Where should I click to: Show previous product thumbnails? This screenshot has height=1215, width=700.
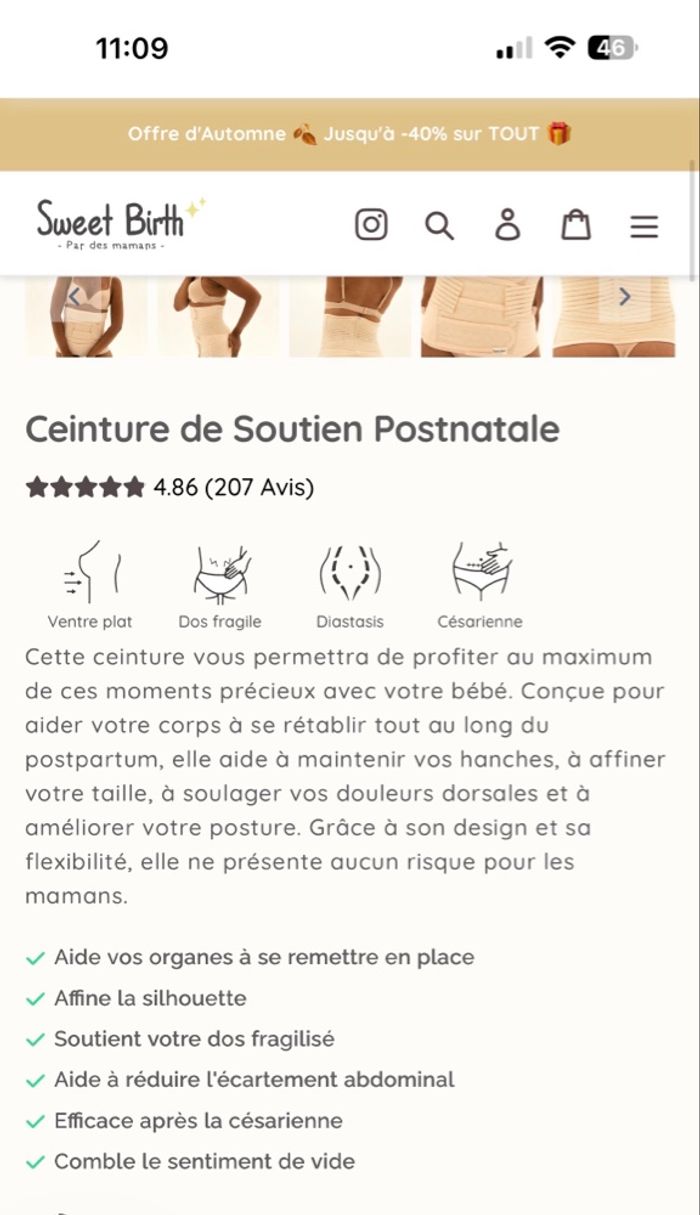pyautogui.click(x=74, y=296)
